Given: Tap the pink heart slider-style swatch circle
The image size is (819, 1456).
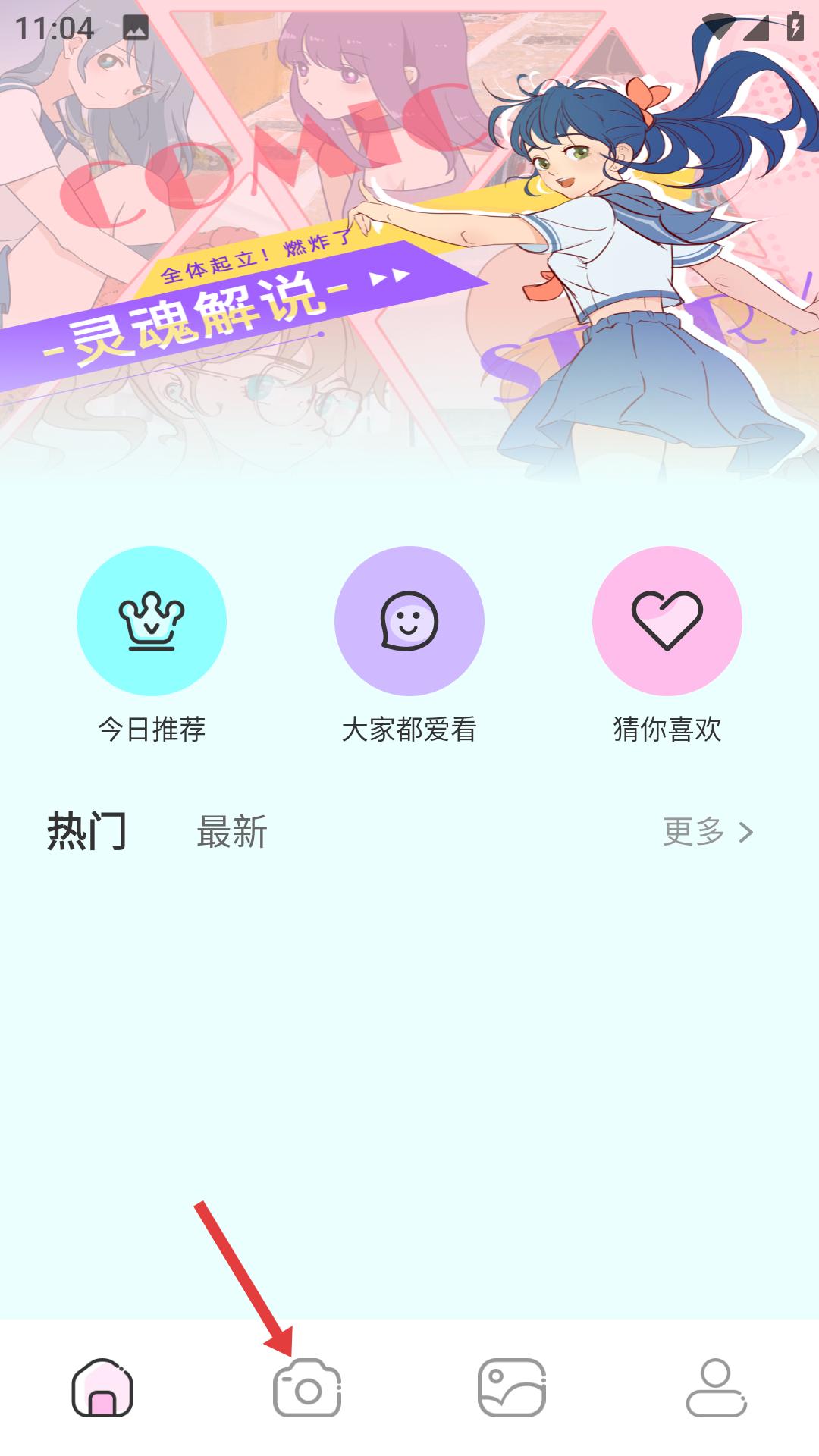Looking at the screenshot, I should (668, 620).
